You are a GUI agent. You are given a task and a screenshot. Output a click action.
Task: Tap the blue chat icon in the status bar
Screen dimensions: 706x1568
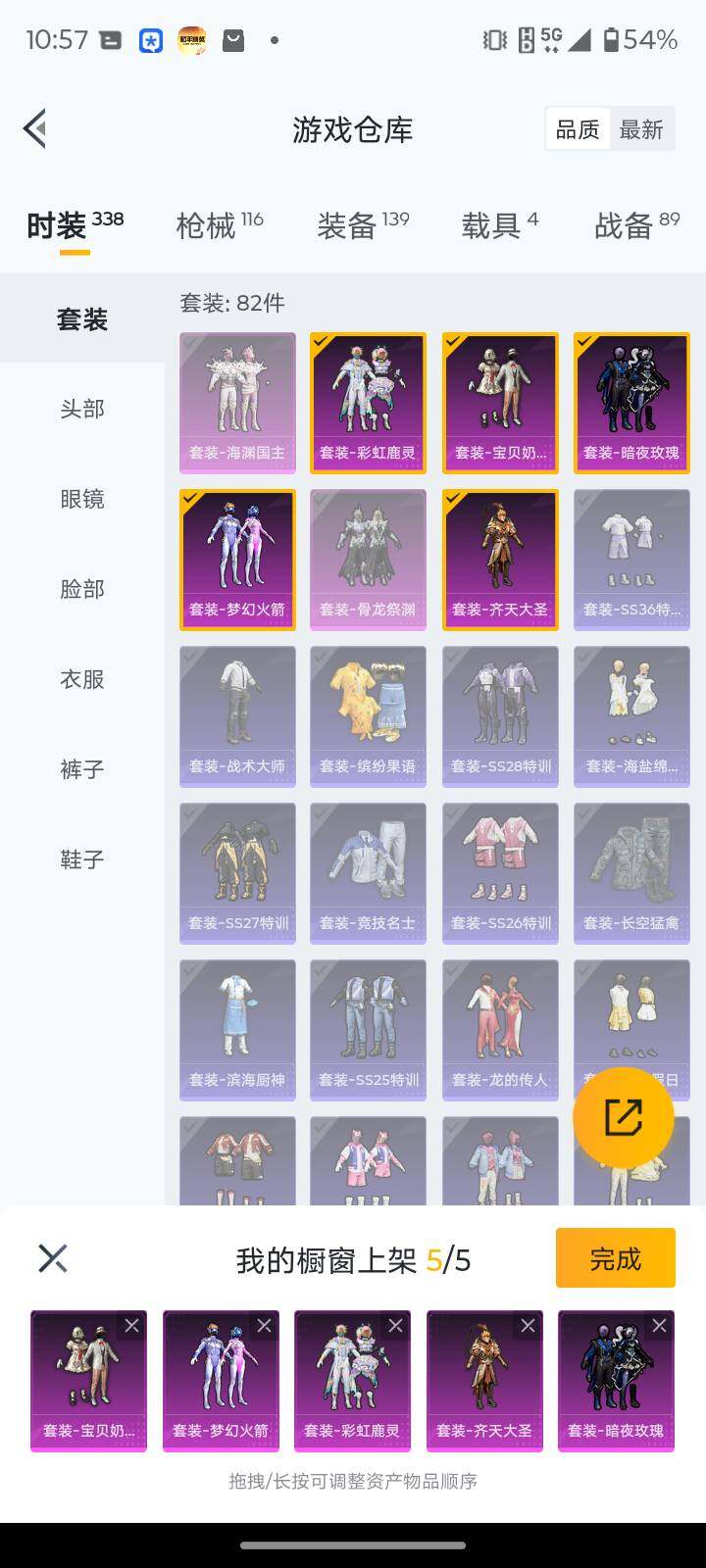tap(150, 39)
